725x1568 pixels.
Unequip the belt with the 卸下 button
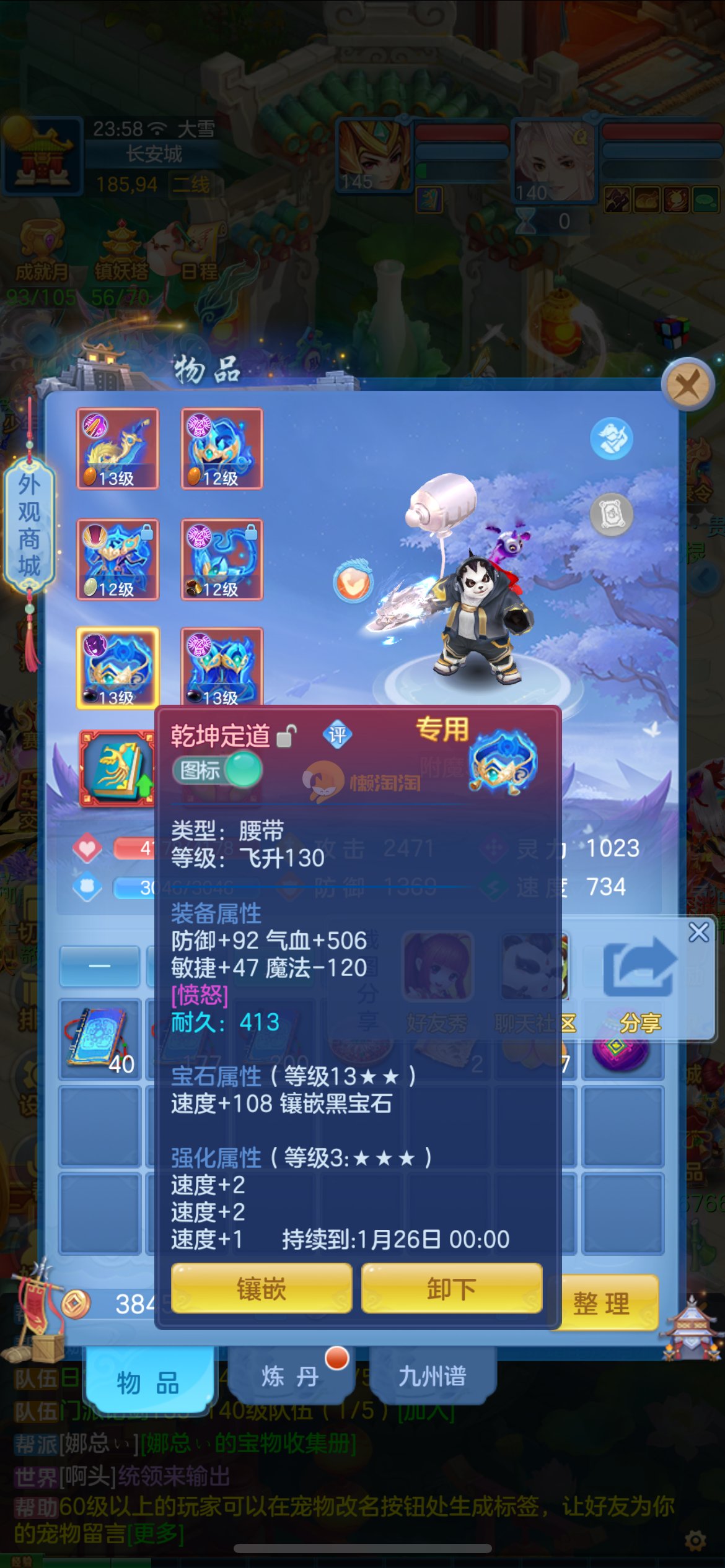point(451,1289)
